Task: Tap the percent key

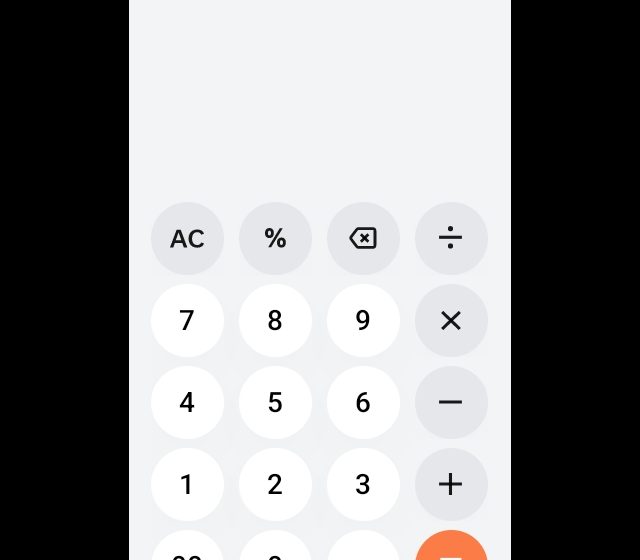Action: (x=275, y=238)
